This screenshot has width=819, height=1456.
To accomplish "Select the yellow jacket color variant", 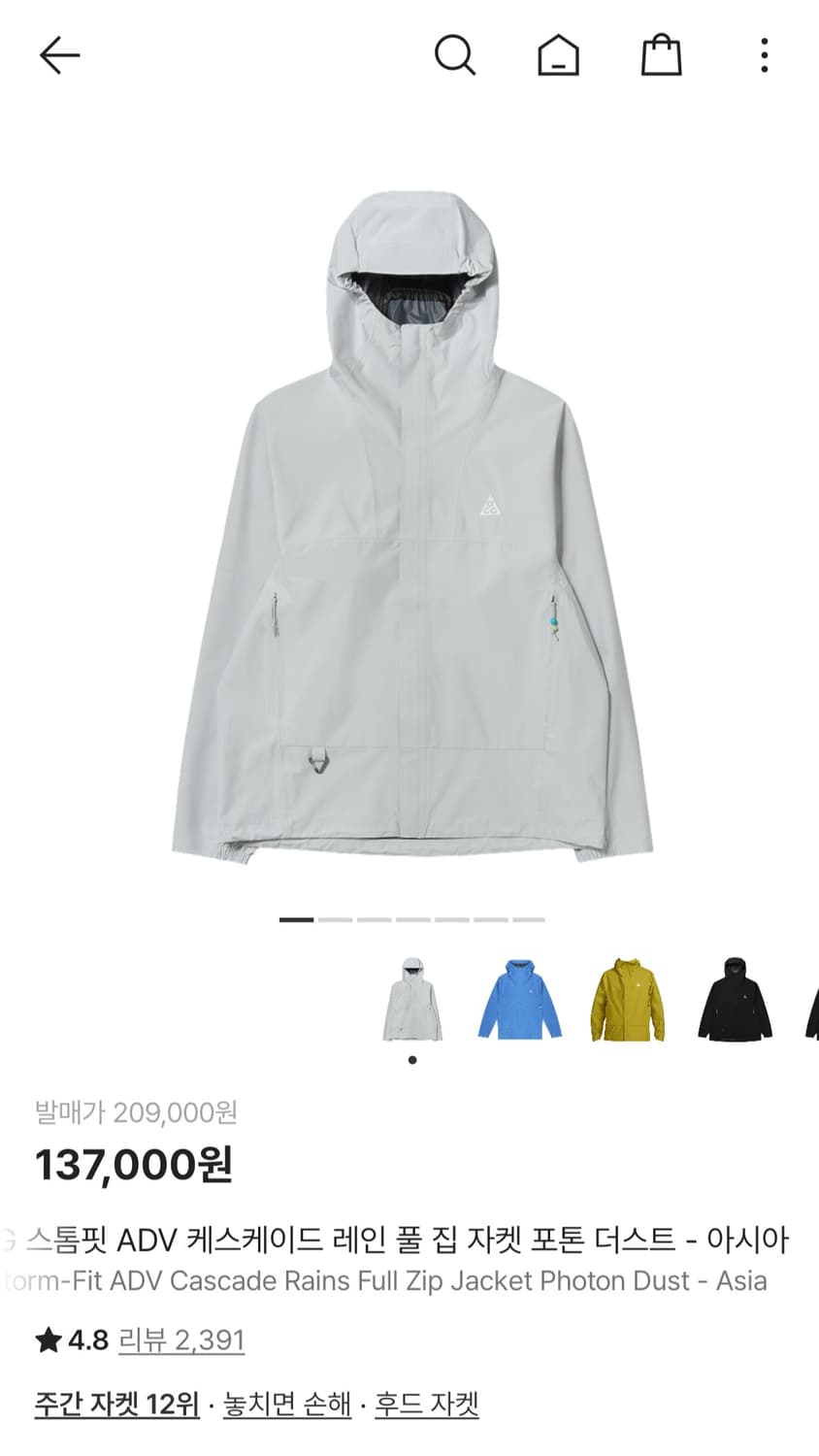I will coord(628,1002).
